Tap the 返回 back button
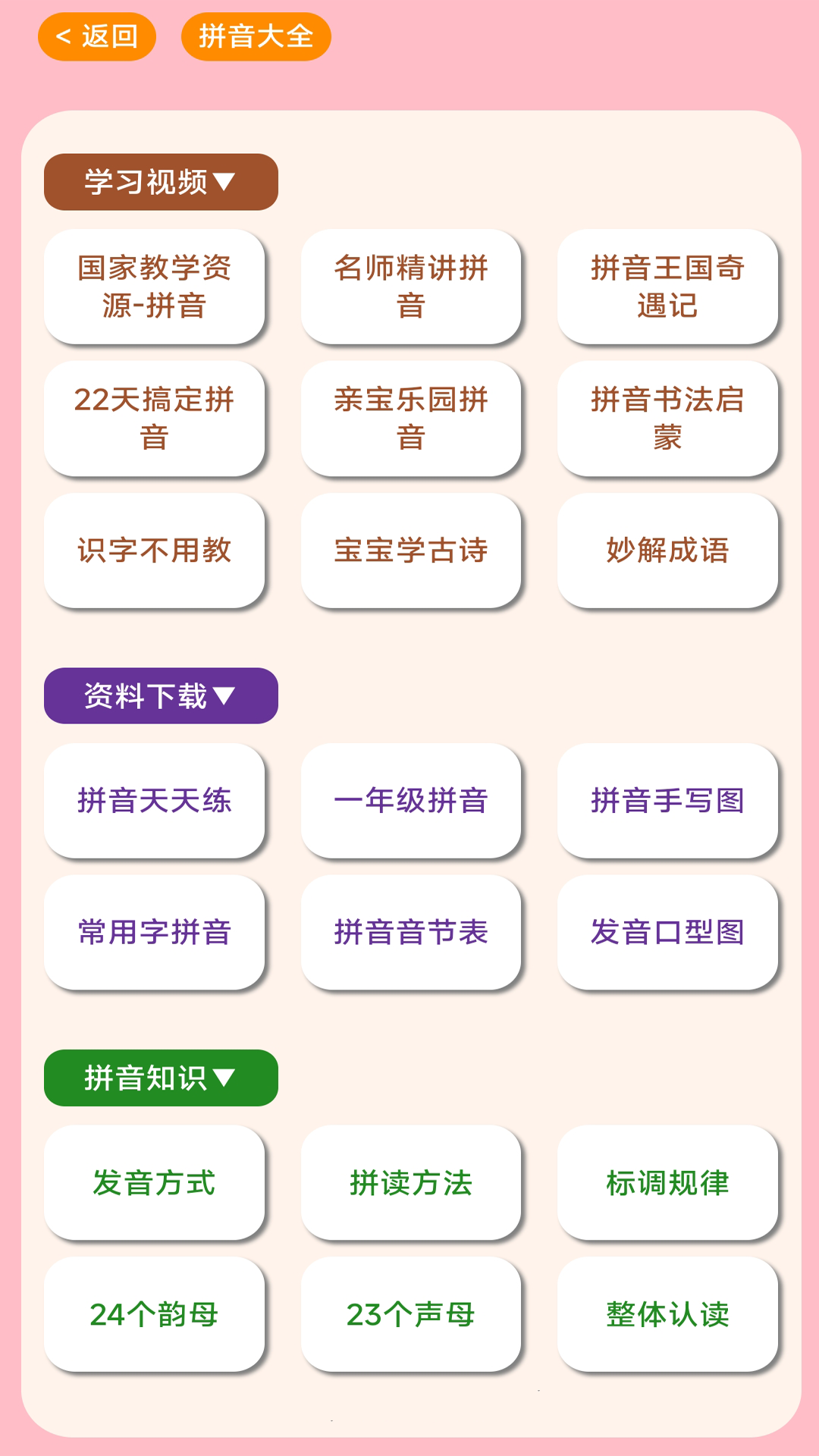Viewport: 819px width, 1456px height. (98, 35)
